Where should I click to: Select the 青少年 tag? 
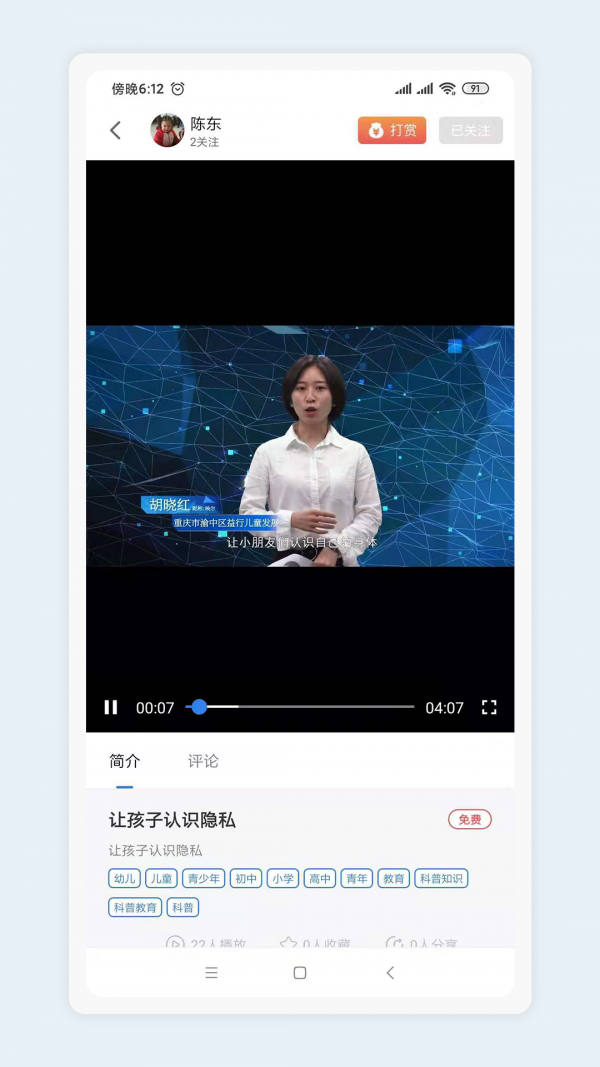tap(203, 878)
